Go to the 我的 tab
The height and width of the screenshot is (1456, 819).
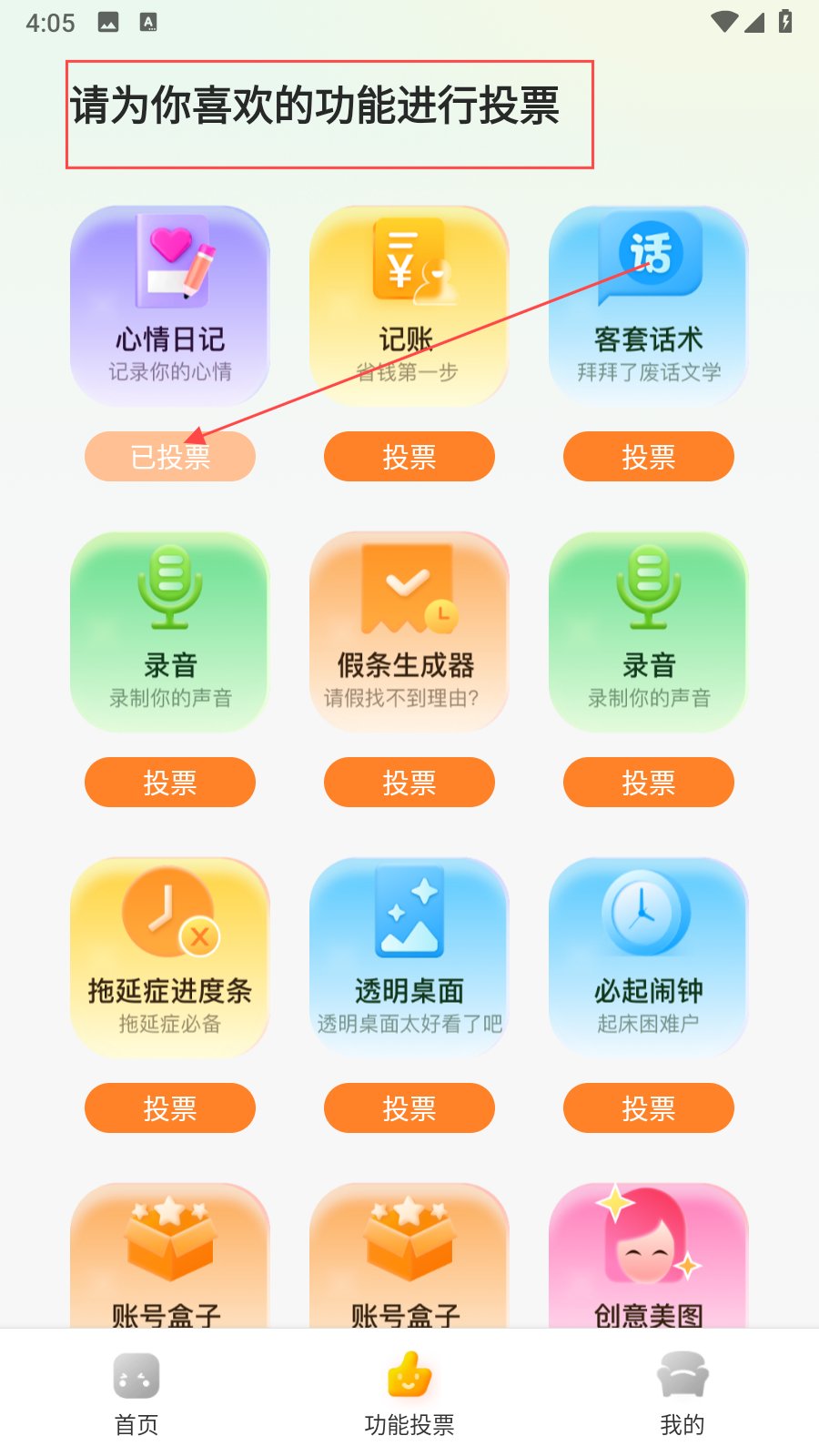tap(682, 1394)
